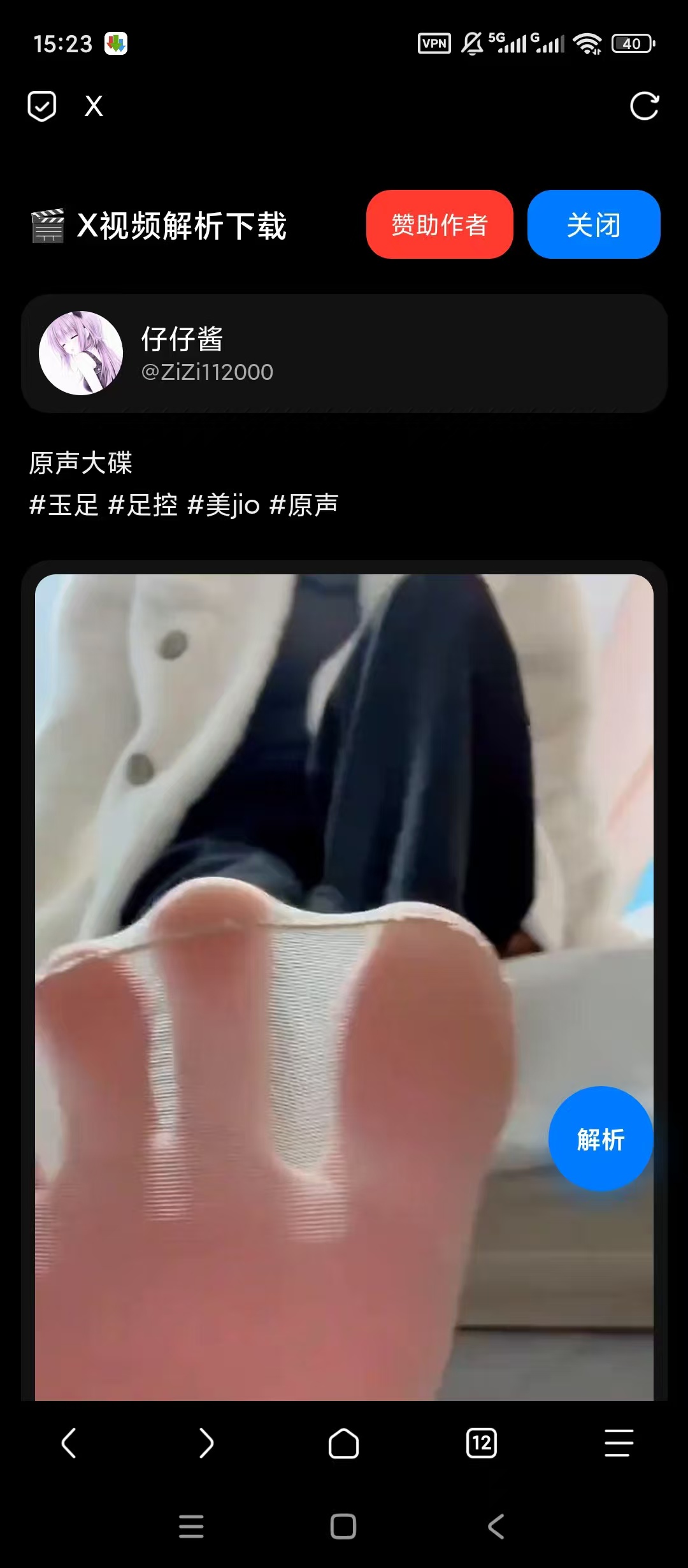Go back in browser toolbar
The image size is (688, 1568).
tap(69, 1442)
